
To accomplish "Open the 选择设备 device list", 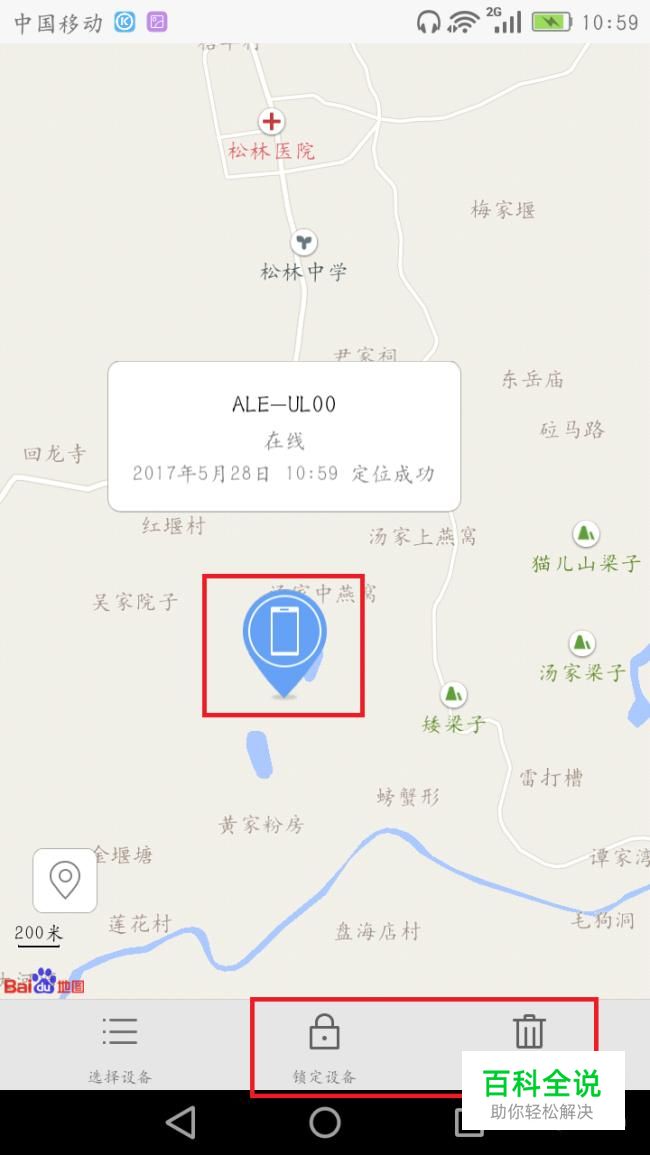I will pos(120,1046).
